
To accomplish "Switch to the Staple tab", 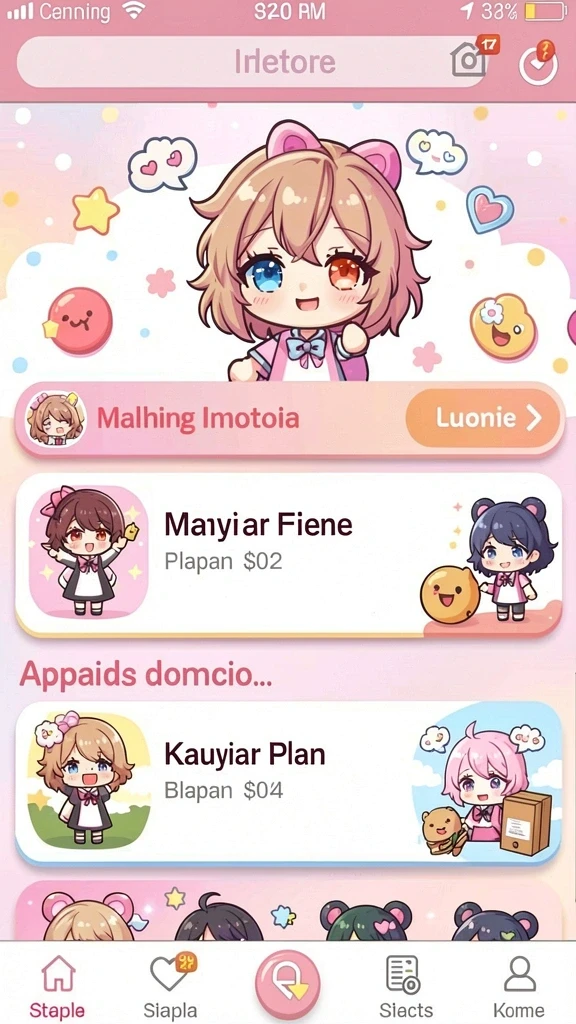I will pyautogui.click(x=57, y=985).
